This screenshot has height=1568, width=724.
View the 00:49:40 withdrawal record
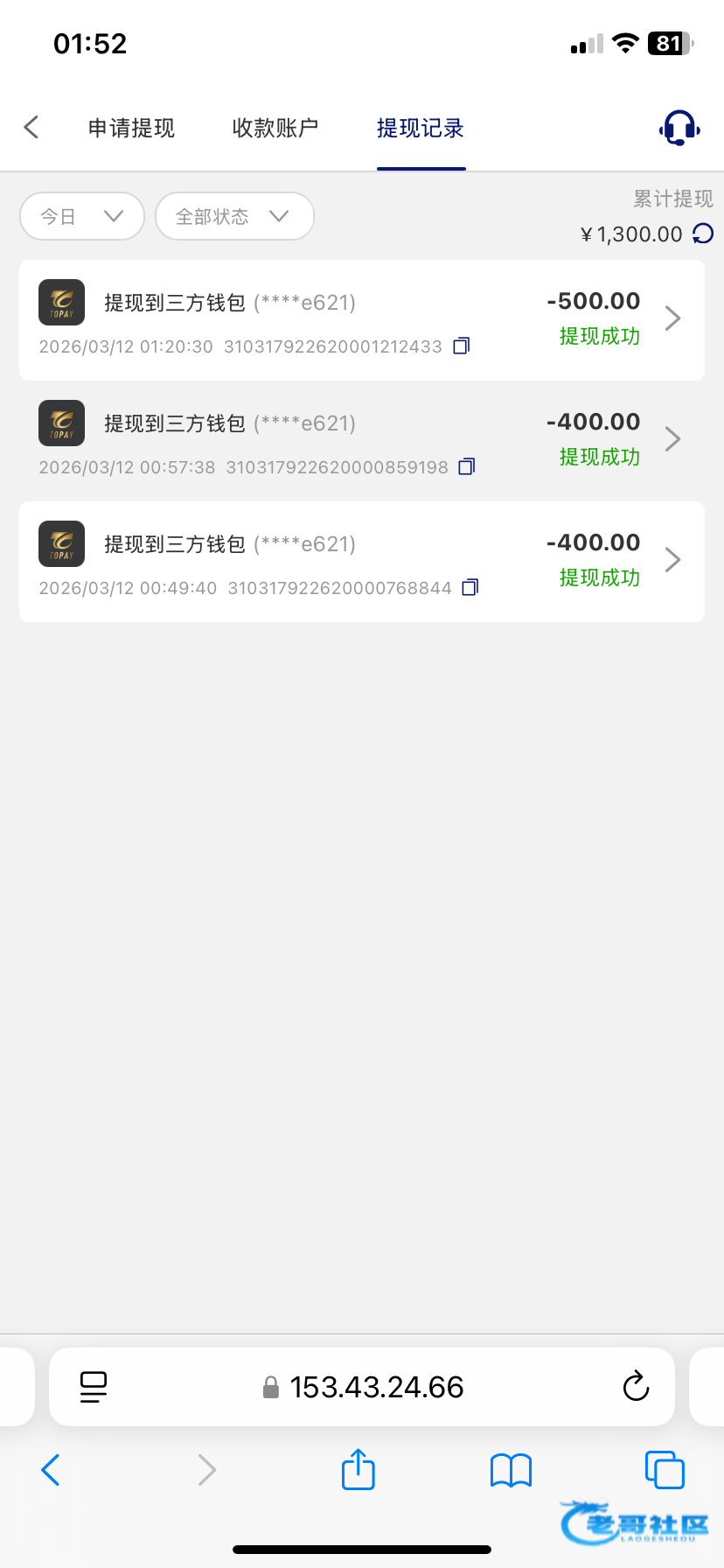362,561
